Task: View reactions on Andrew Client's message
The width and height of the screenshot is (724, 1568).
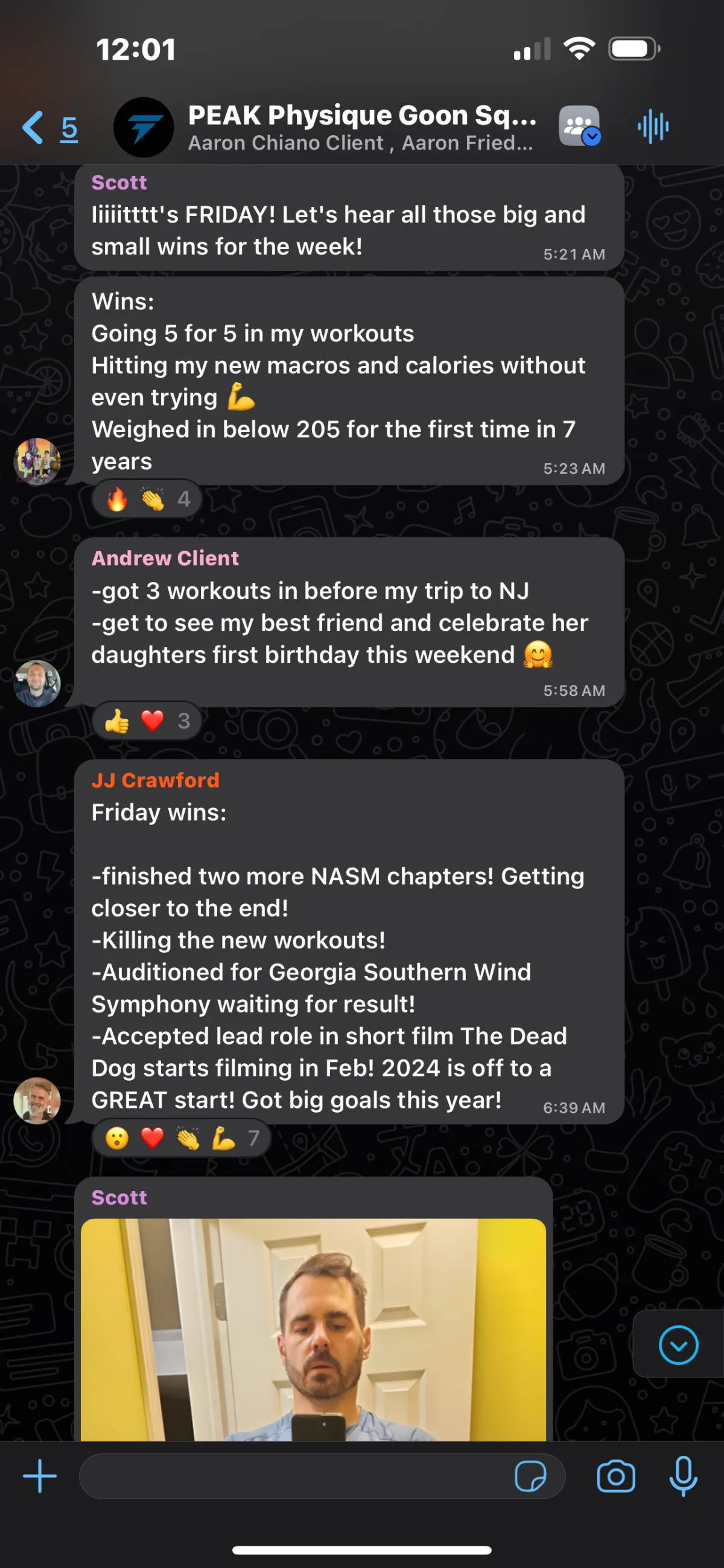Action: [147, 721]
